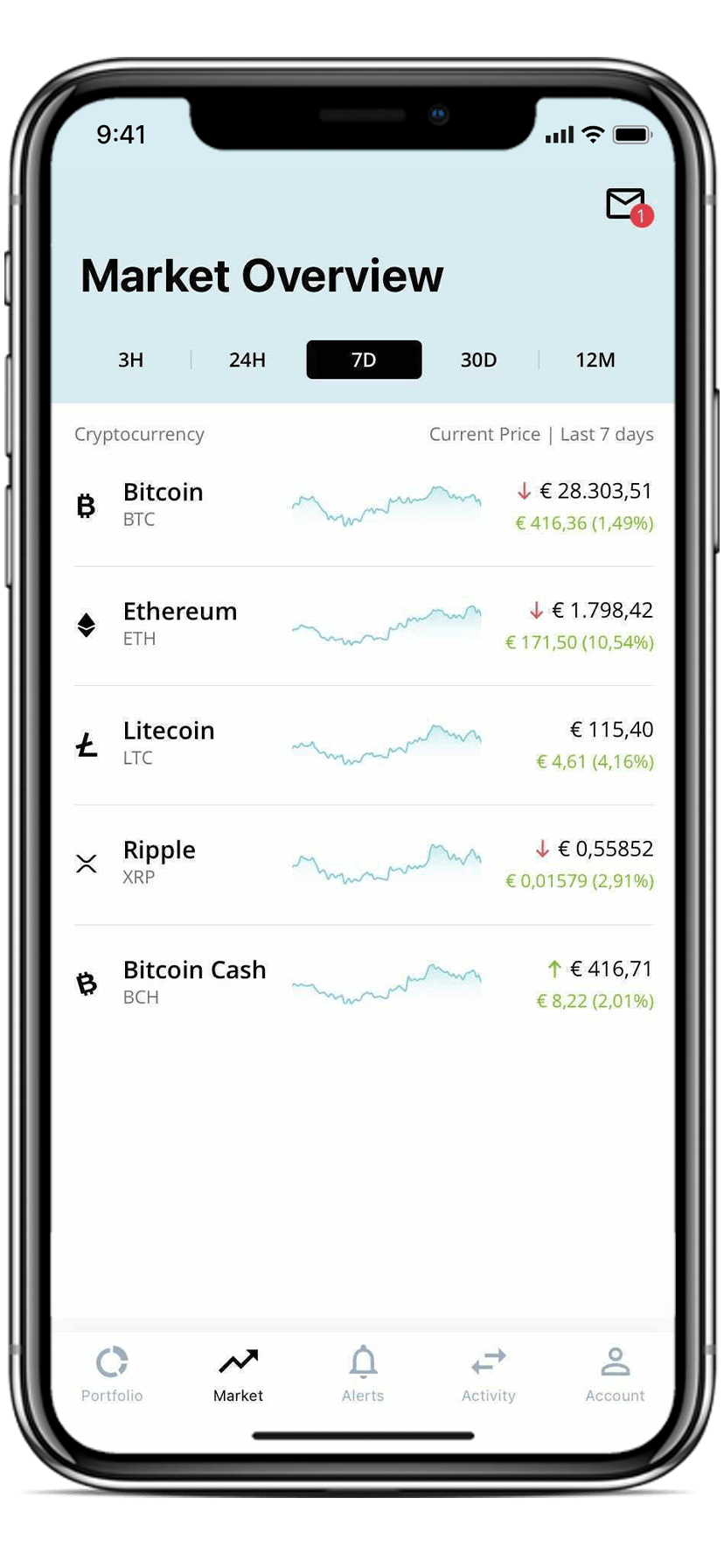Tap the Market tab
Viewport: 724px width, 1568px height.
click(238, 1375)
